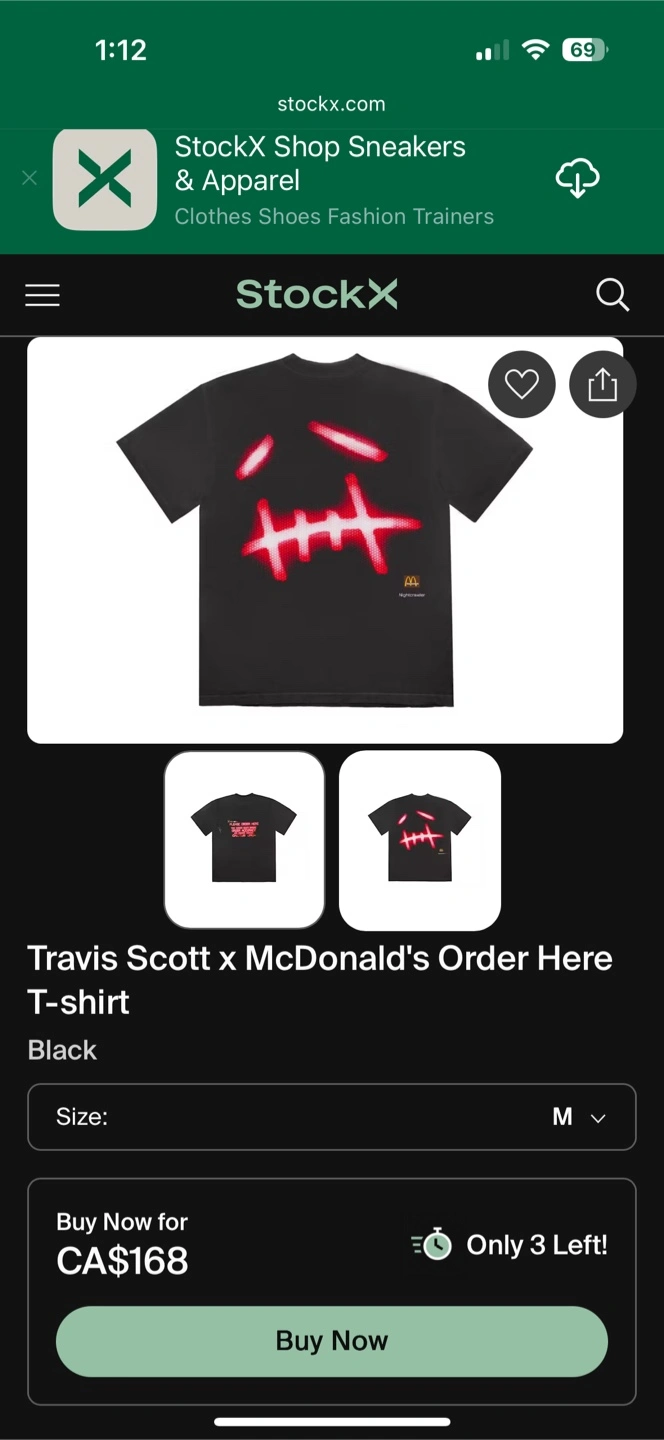Open the search magnifier
This screenshot has width=664, height=1440.
click(x=612, y=295)
